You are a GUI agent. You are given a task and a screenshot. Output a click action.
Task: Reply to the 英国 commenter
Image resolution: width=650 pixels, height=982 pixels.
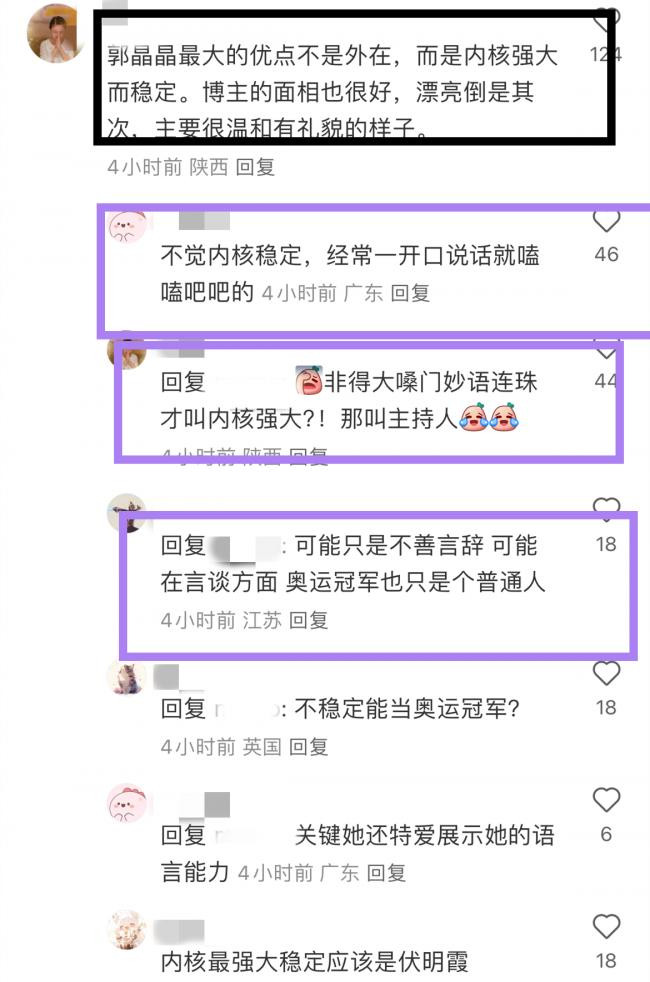(x=308, y=746)
